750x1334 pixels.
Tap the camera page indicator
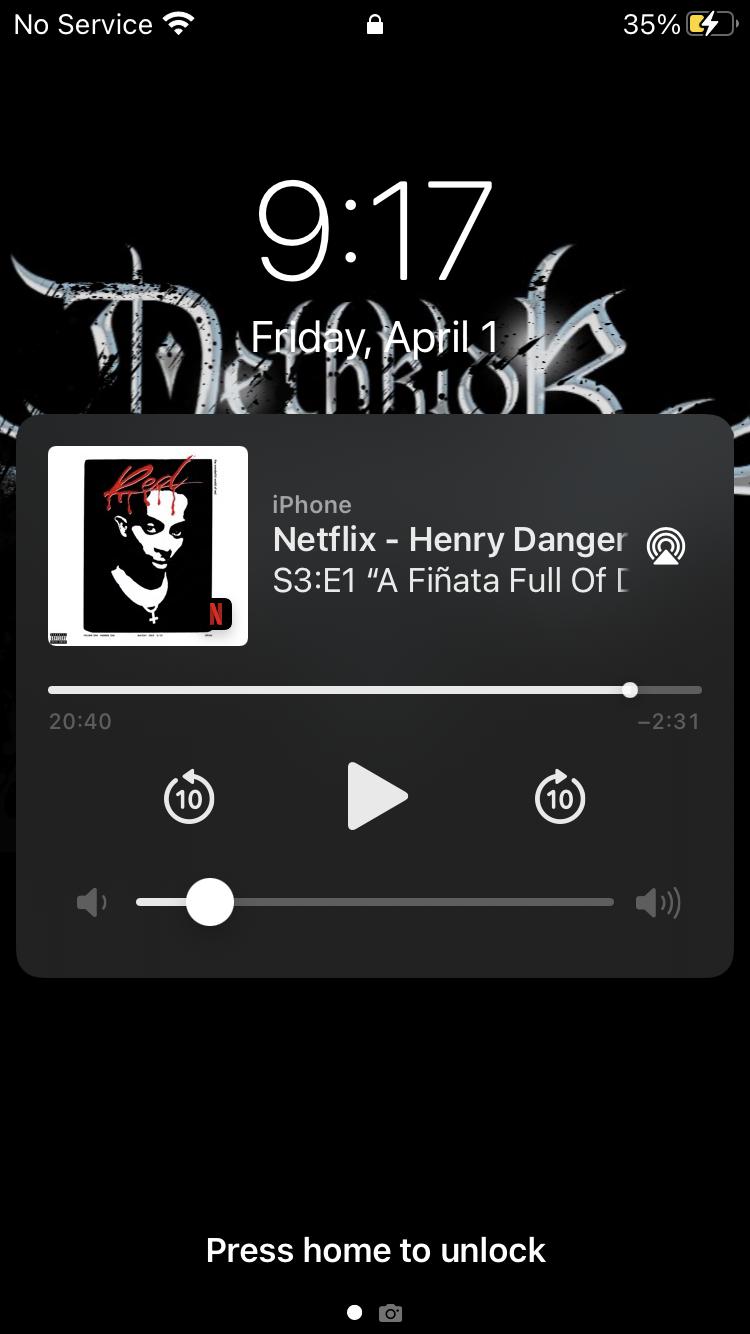[391, 1313]
